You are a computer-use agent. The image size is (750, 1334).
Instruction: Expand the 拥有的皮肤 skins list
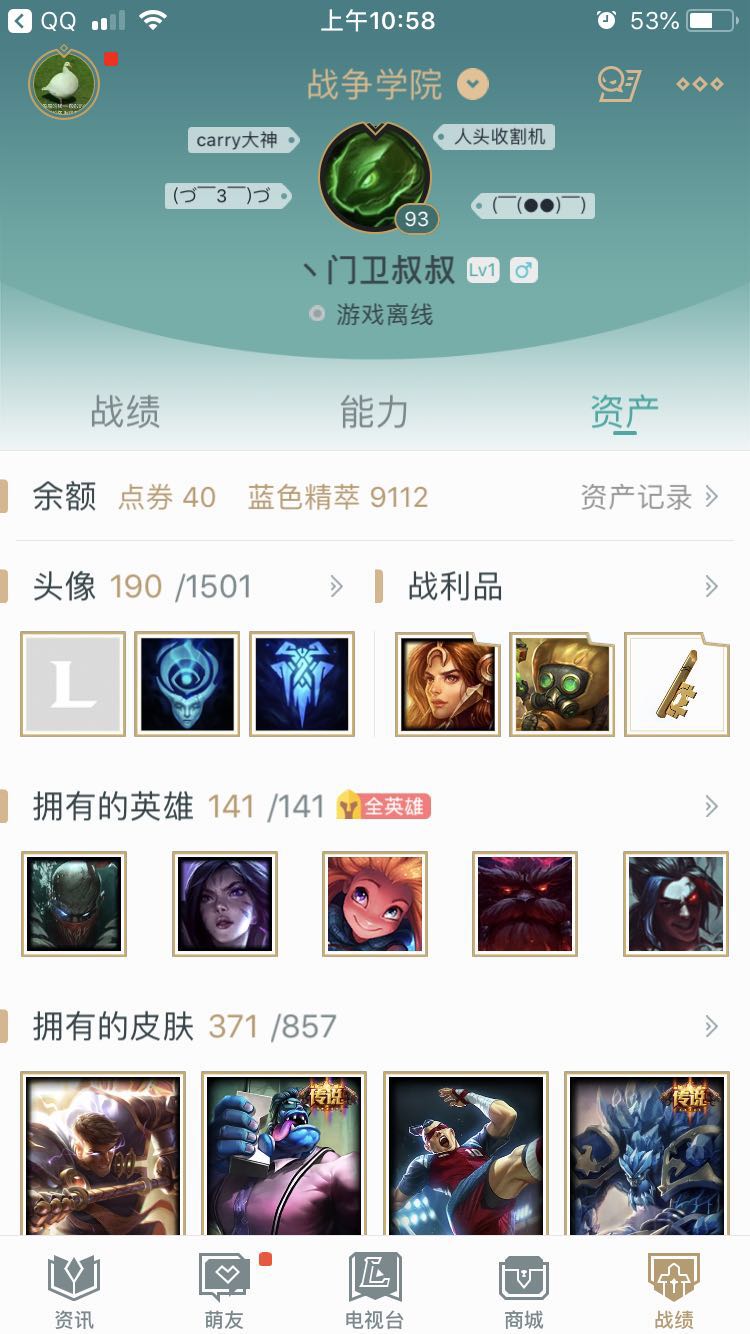coord(711,1027)
